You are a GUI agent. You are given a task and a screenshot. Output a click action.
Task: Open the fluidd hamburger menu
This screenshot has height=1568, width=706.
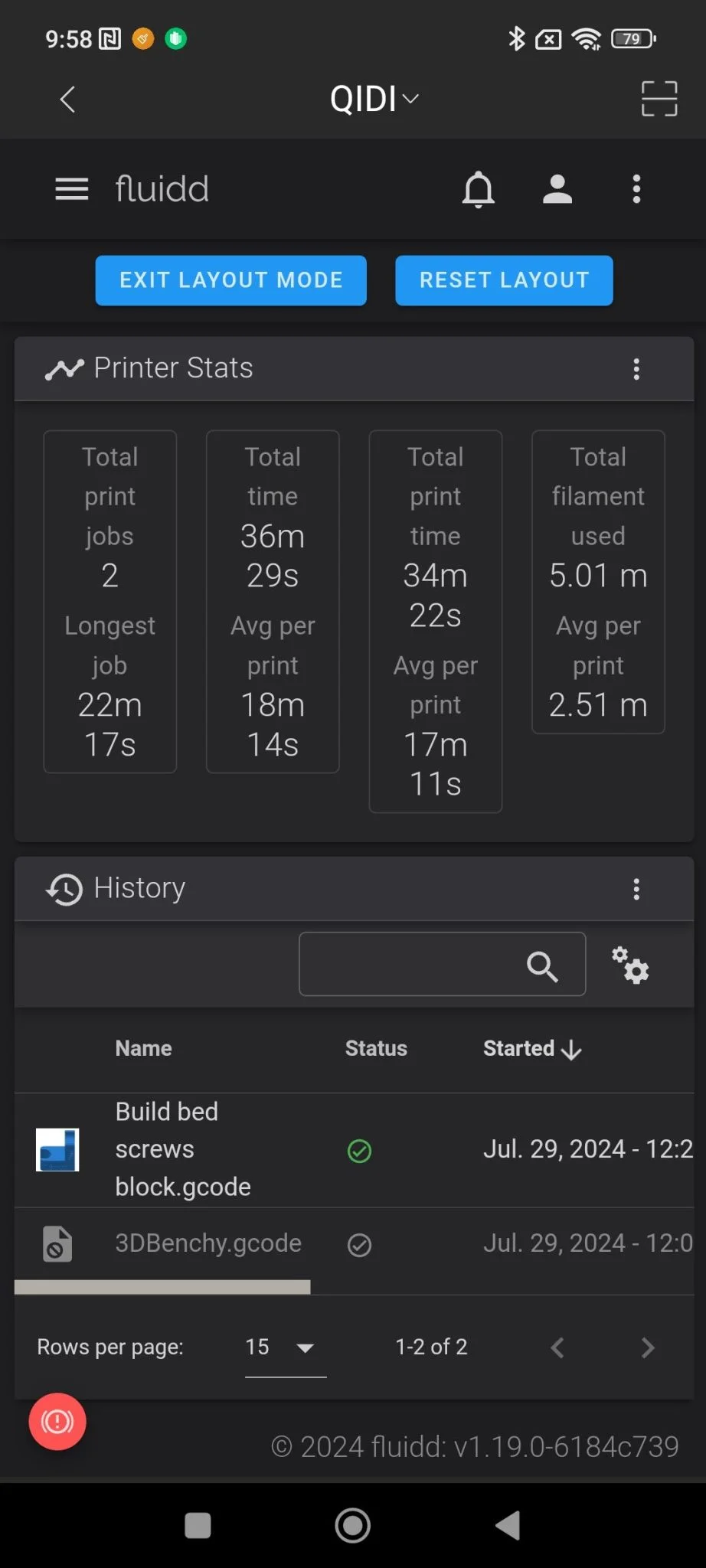coord(72,189)
